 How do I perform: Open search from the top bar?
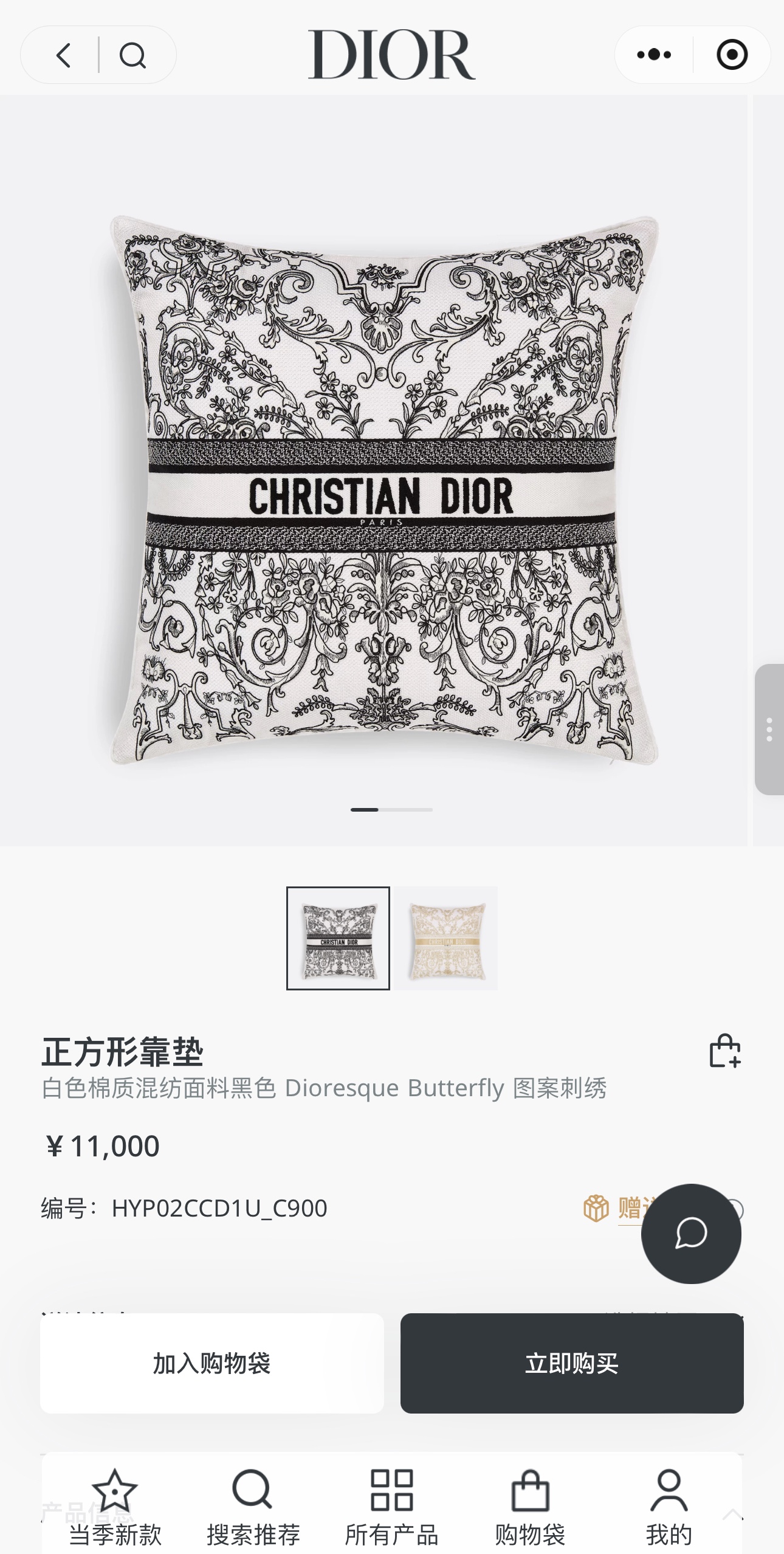pos(132,55)
